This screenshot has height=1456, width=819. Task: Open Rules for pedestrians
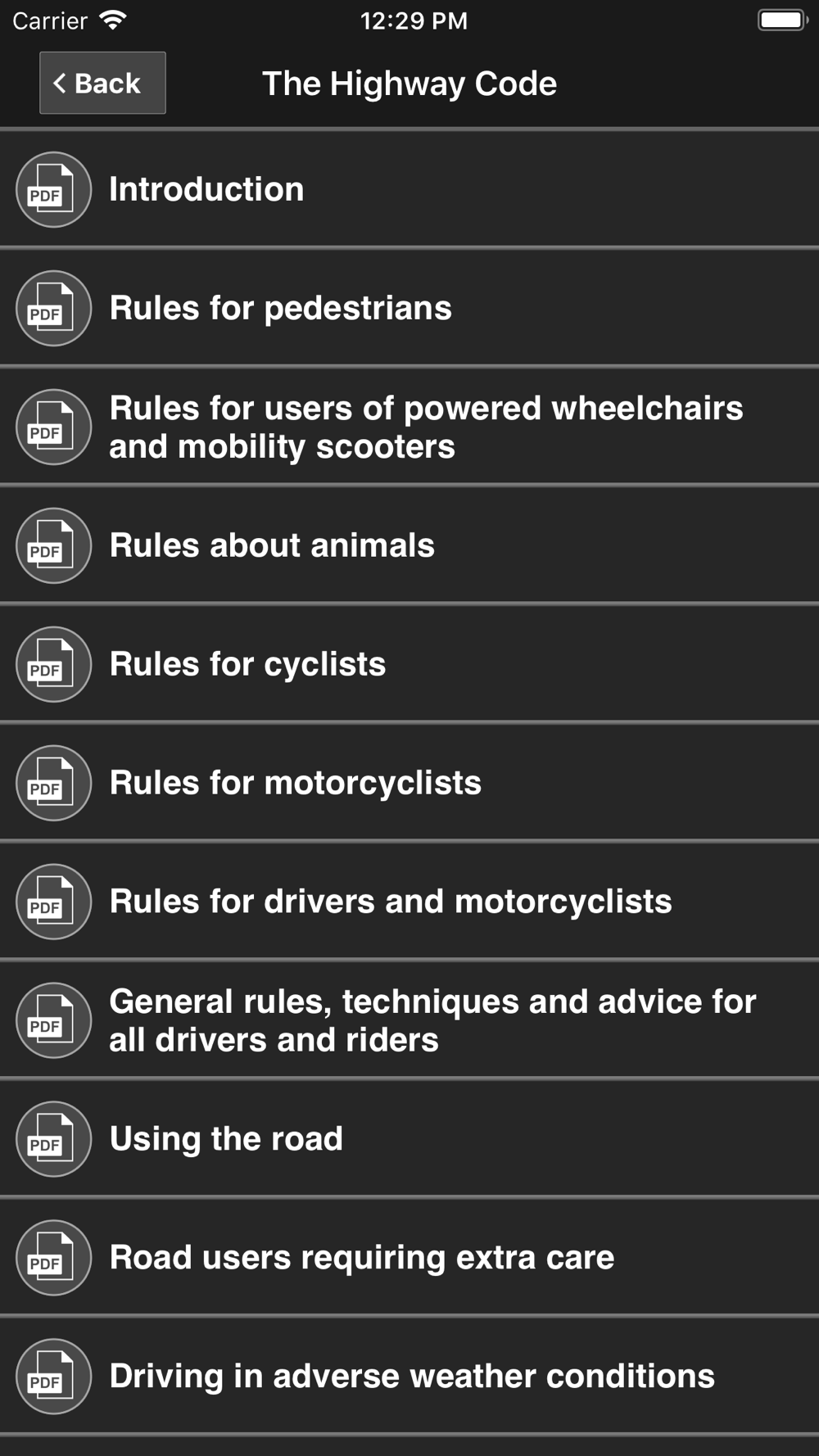point(409,308)
